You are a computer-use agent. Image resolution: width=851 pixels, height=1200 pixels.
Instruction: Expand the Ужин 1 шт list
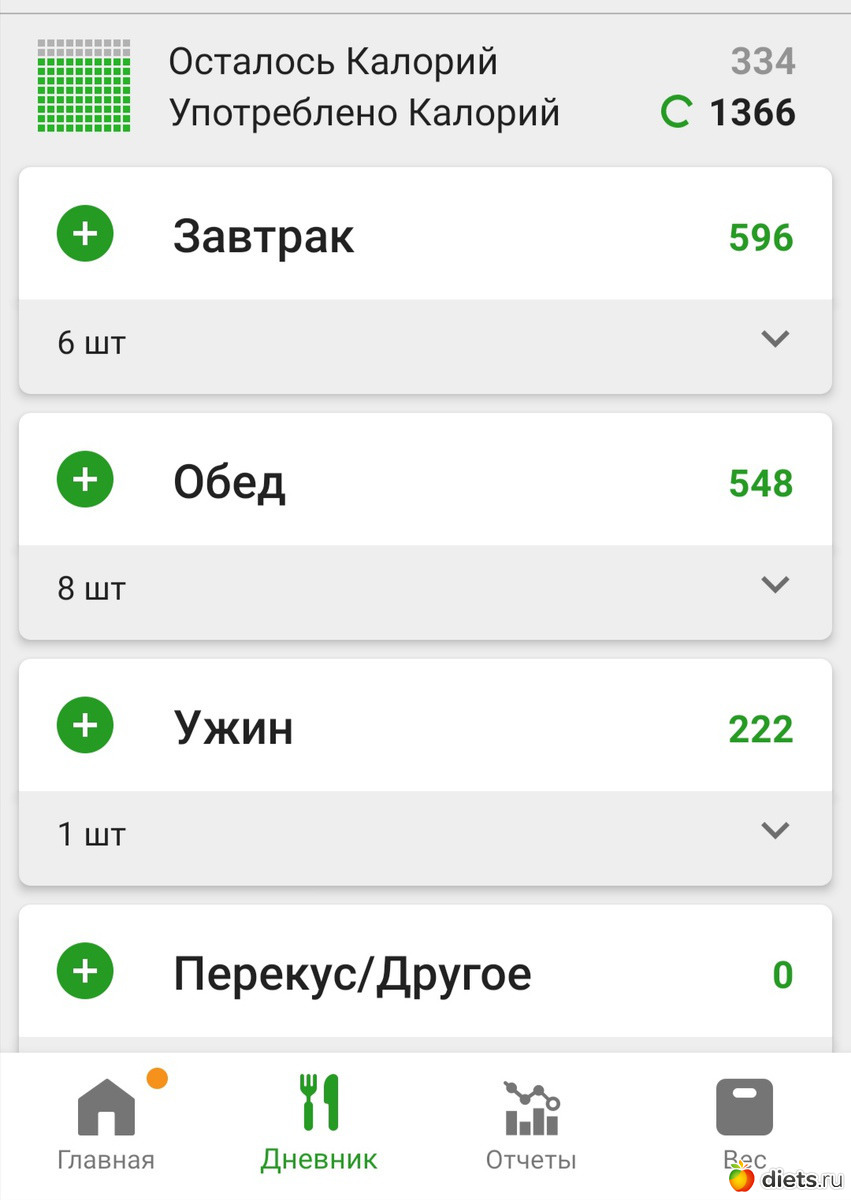[x=775, y=831]
